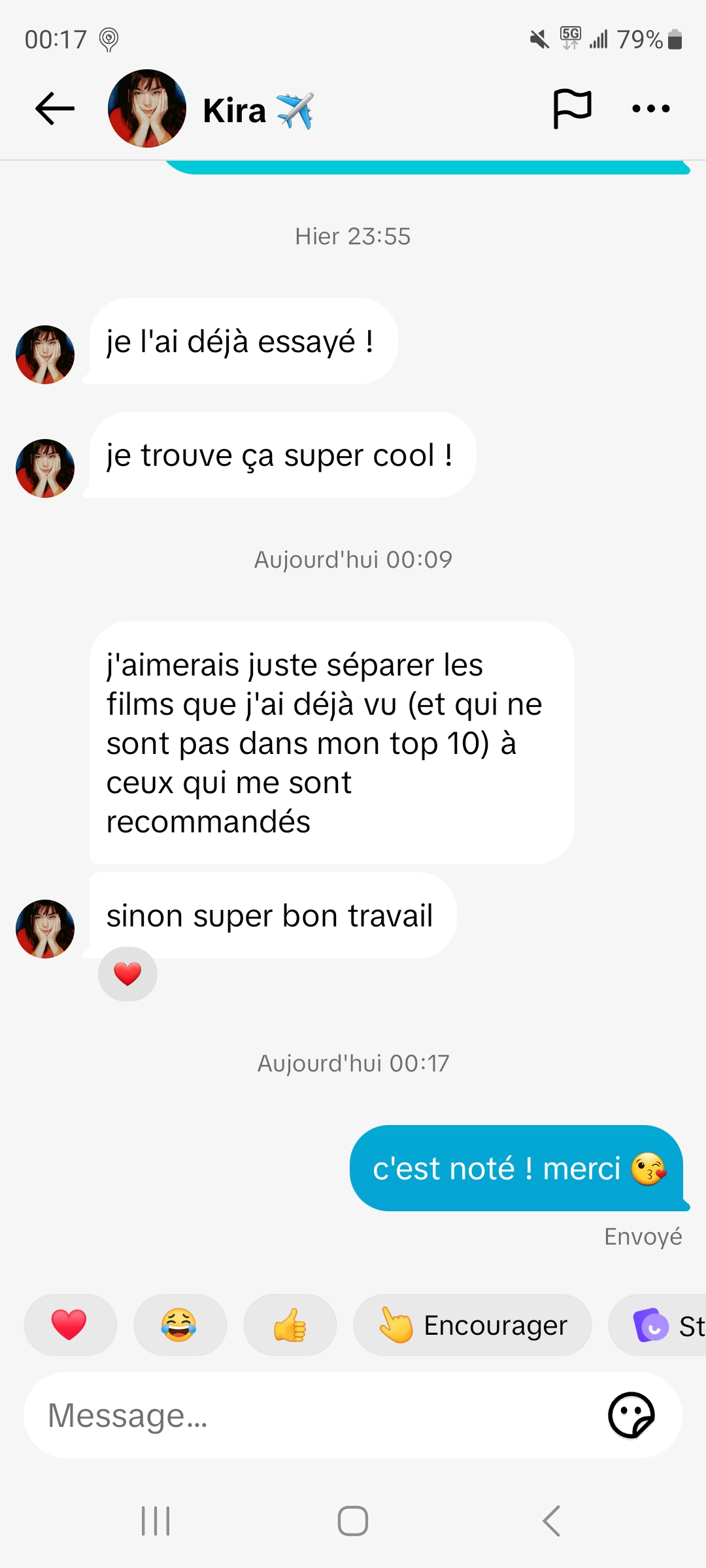
Task: Open the three-dot overflow menu
Action: [651, 108]
